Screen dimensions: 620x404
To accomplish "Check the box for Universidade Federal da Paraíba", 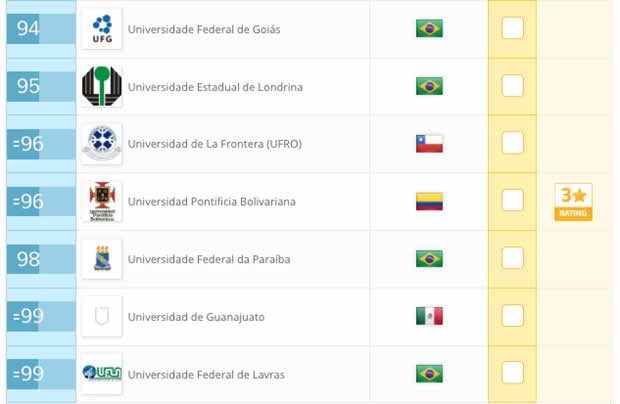I will (512, 259).
